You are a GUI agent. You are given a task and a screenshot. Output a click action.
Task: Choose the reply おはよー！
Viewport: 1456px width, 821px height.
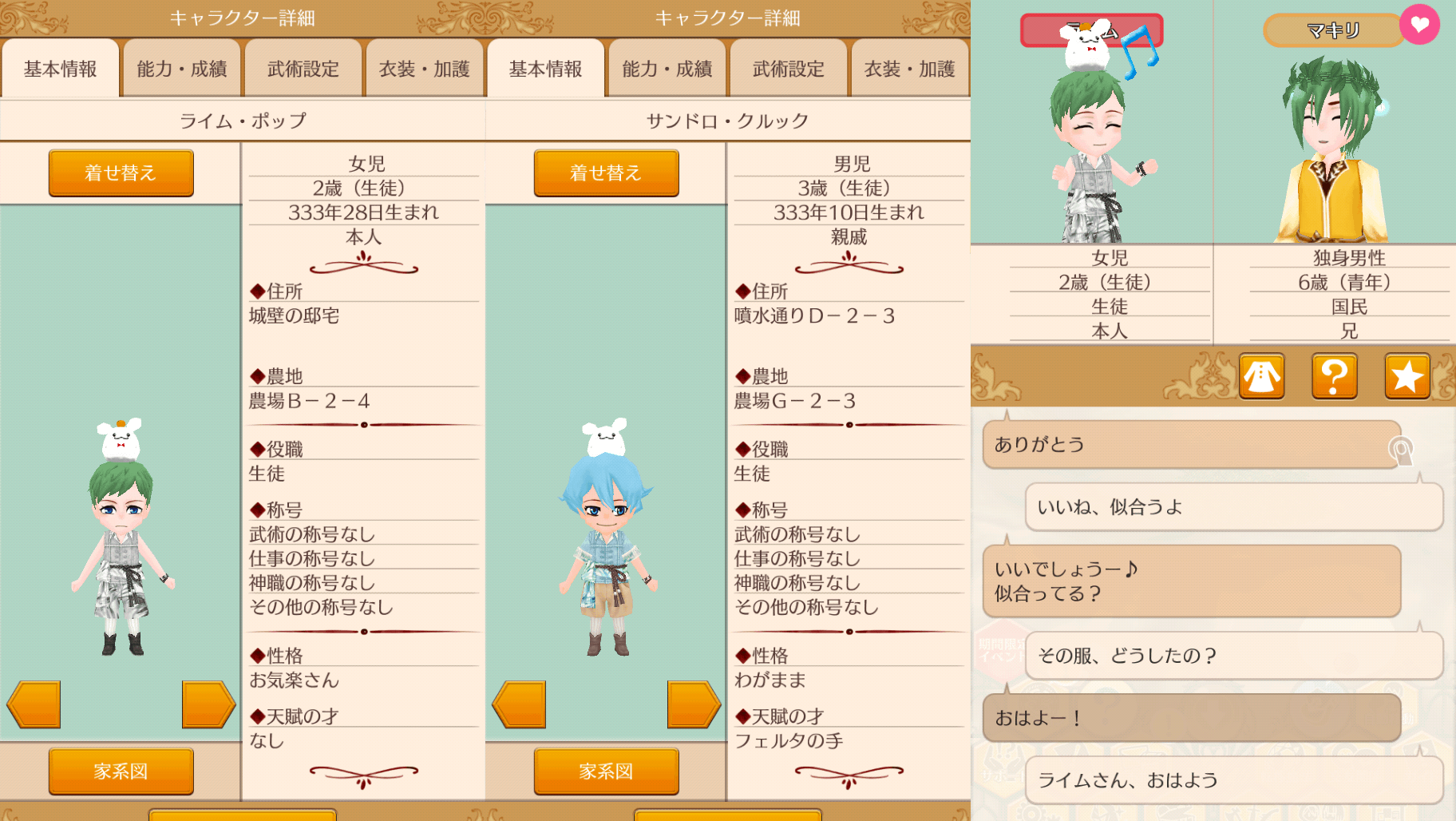[1191, 718]
